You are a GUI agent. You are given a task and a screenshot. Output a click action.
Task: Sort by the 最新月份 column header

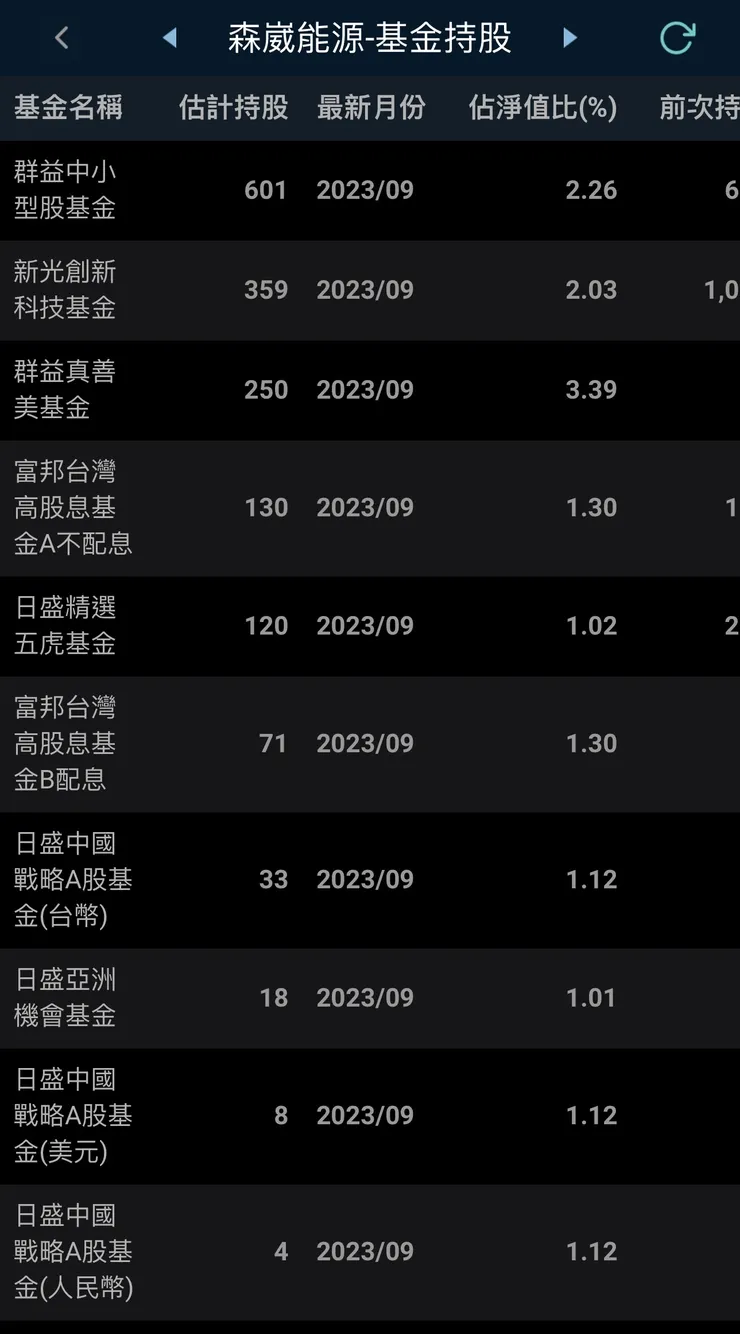(371, 108)
